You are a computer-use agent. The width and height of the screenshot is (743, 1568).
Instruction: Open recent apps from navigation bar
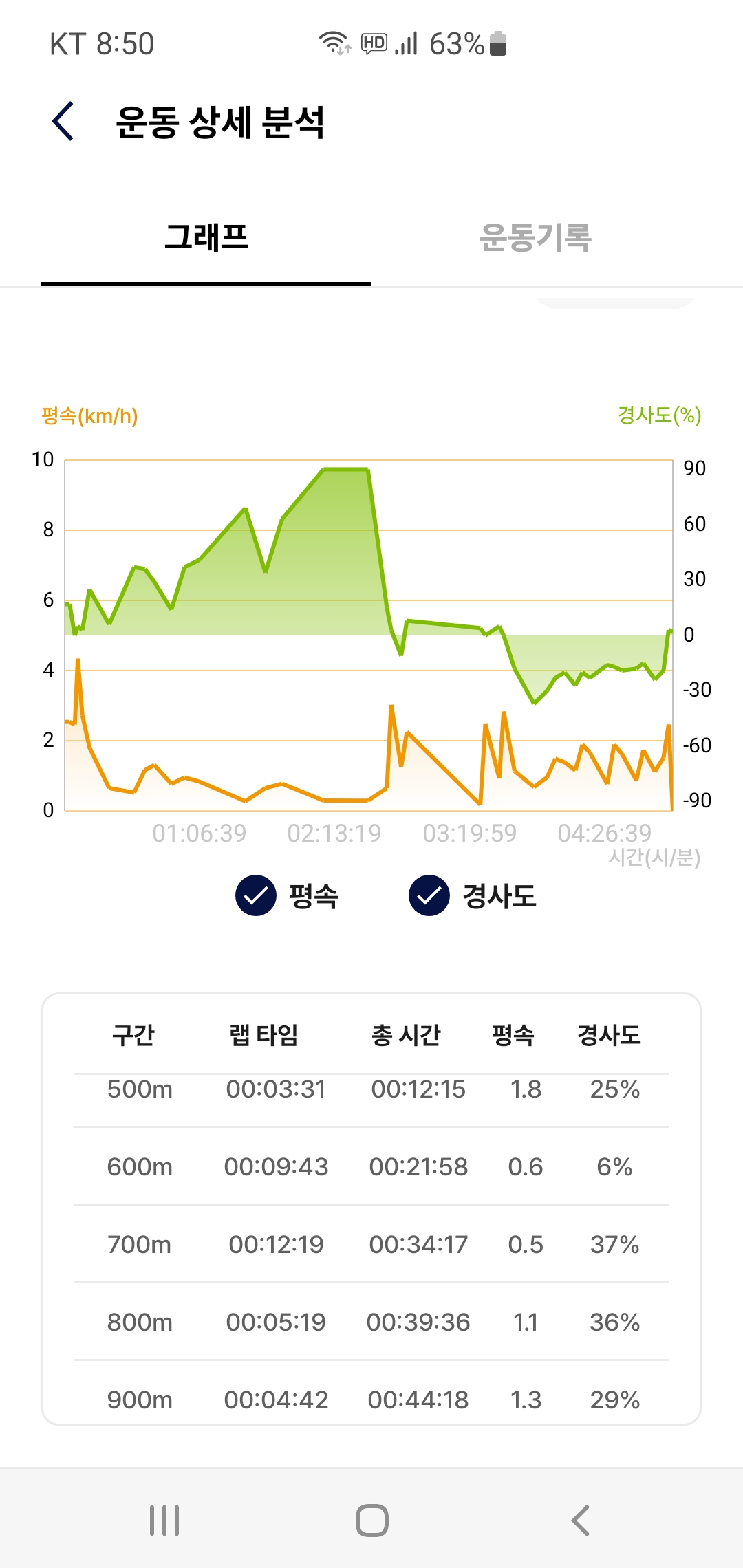click(x=164, y=1520)
